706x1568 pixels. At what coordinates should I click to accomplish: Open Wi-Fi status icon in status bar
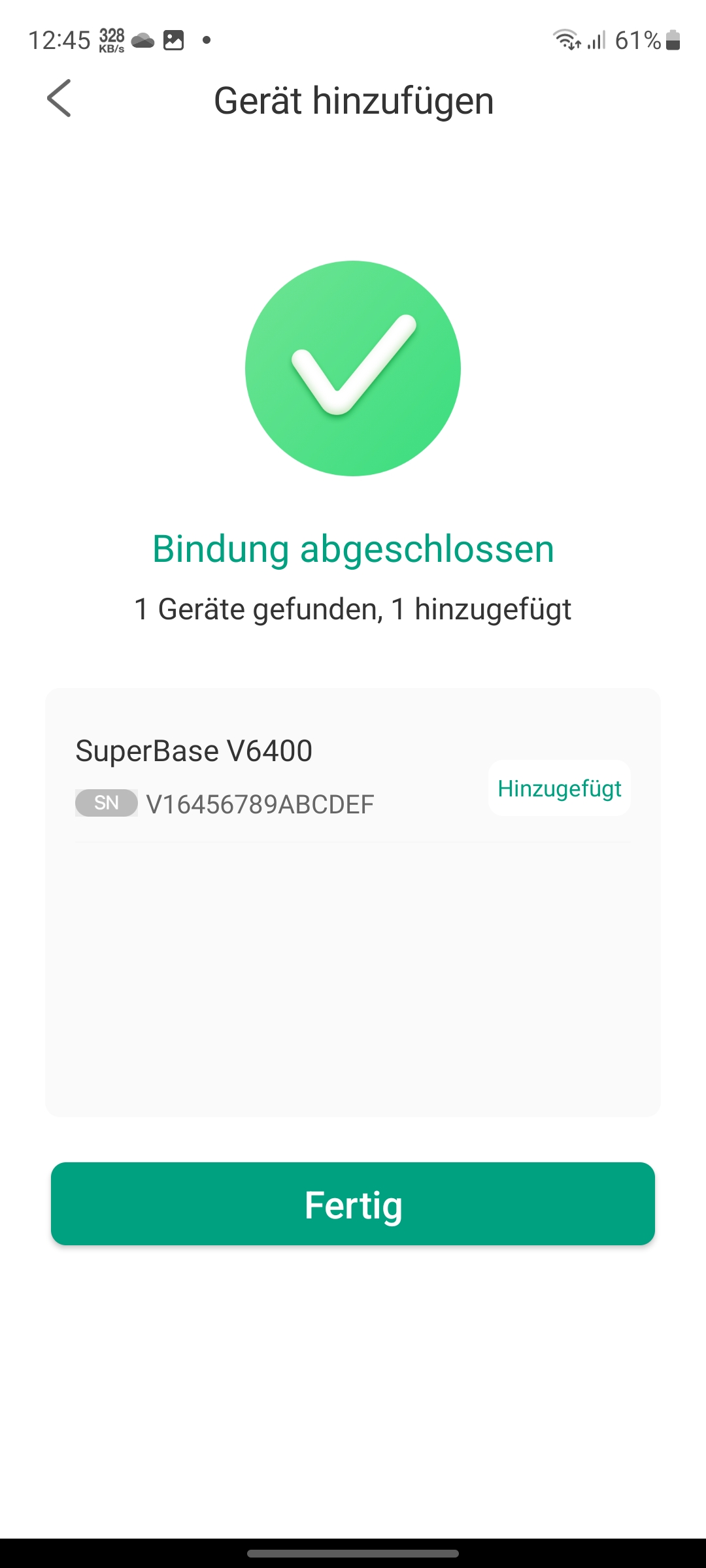(x=566, y=41)
